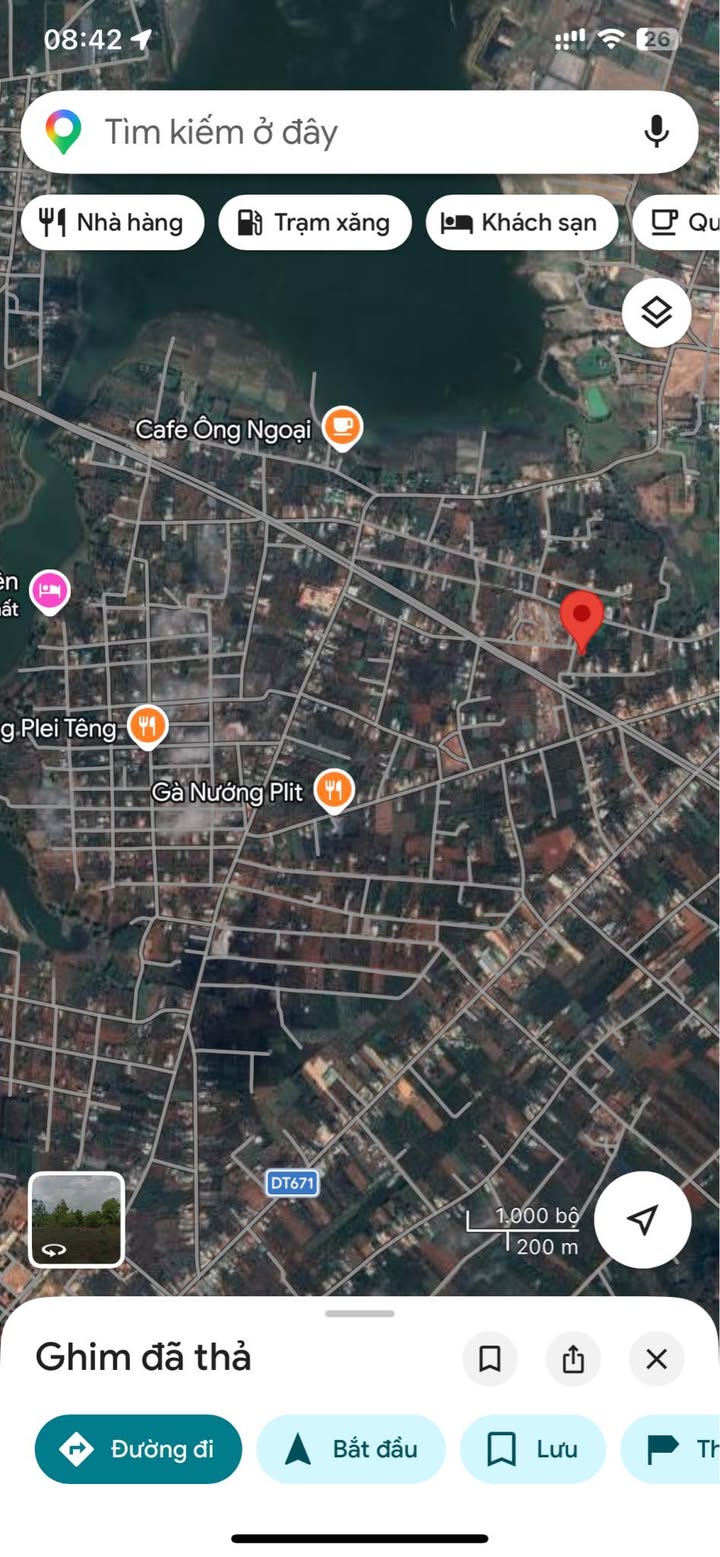Close the Ghim đã thả panel
This screenshot has width=720, height=1557.
point(656,1358)
